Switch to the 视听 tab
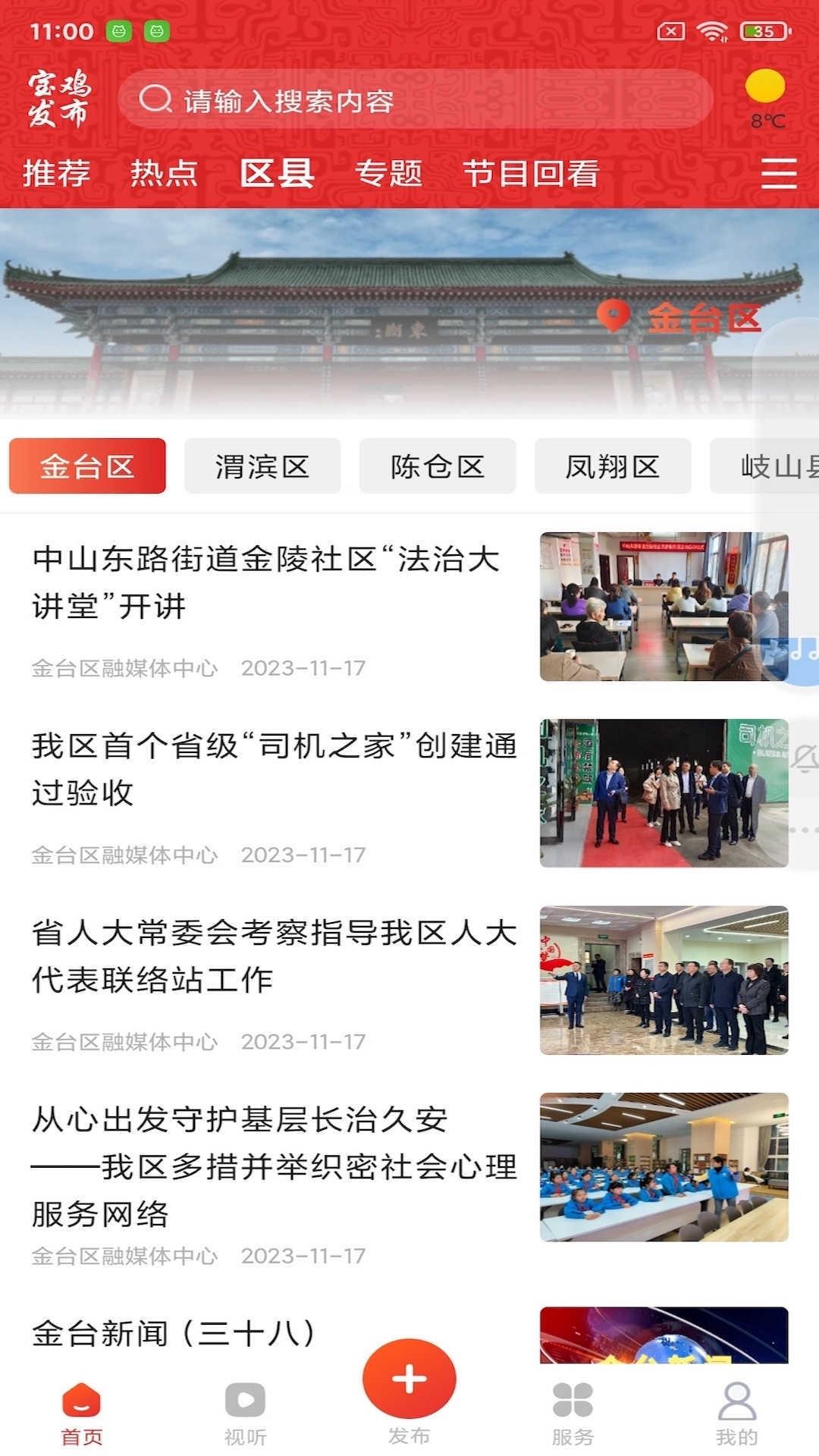 click(x=246, y=1412)
